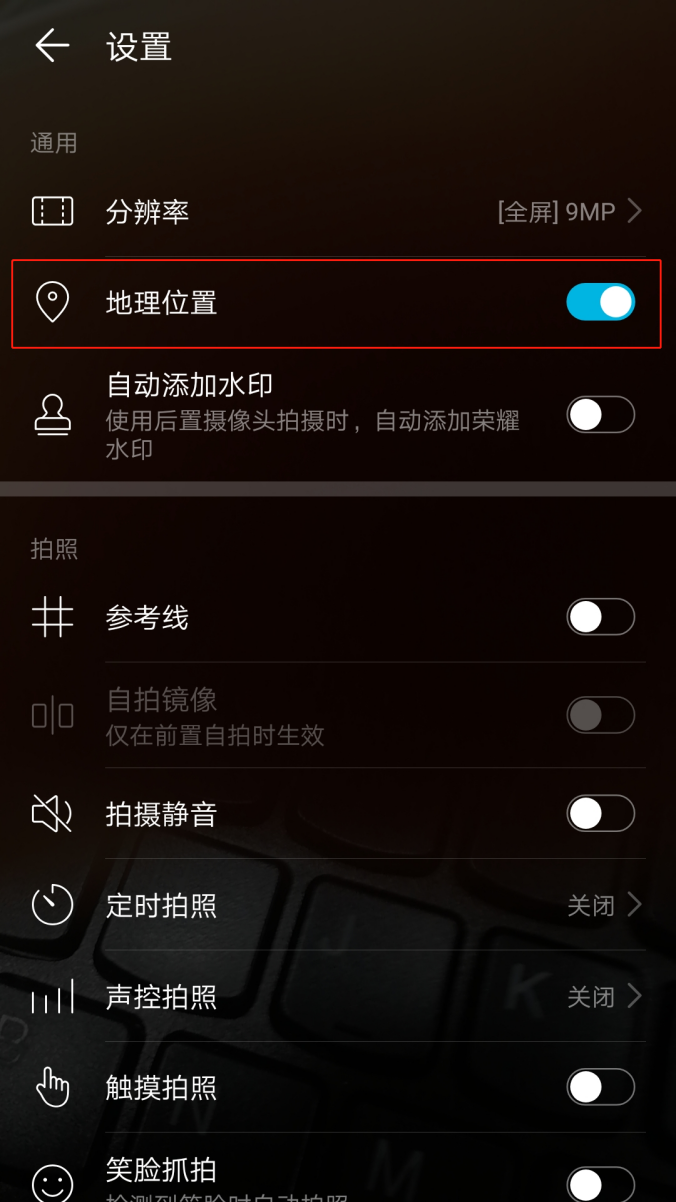Toggle on the 触摸拍照 switch
Screen dimensions: 676x1202
pos(601,1087)
